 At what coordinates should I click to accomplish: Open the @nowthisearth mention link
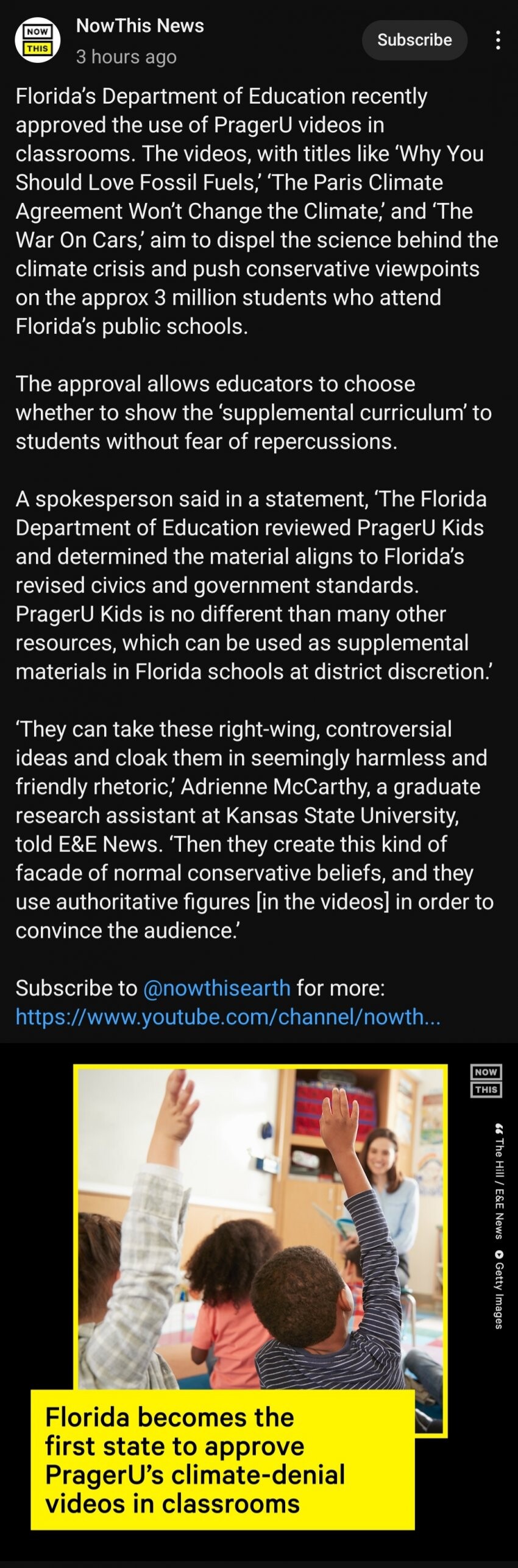216,987
